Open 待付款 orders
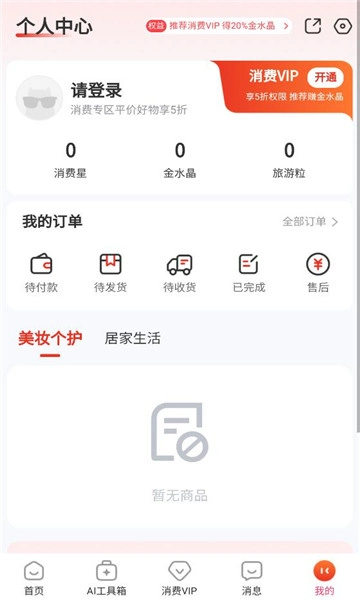 click(x=41, y=273)
